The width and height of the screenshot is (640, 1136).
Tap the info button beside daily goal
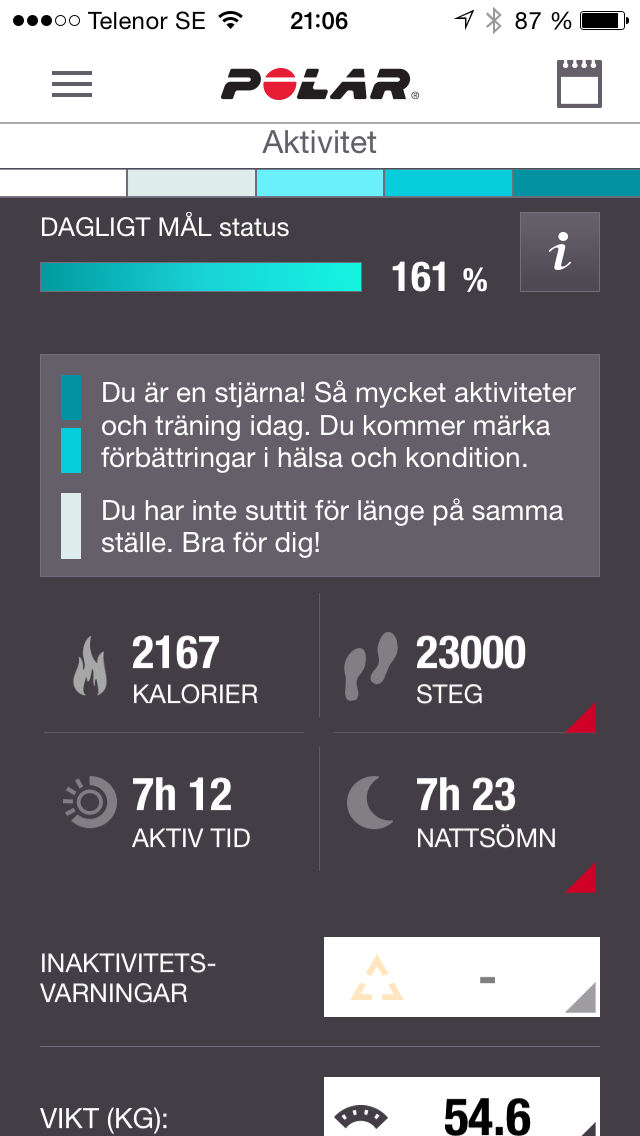pos(560,252)
